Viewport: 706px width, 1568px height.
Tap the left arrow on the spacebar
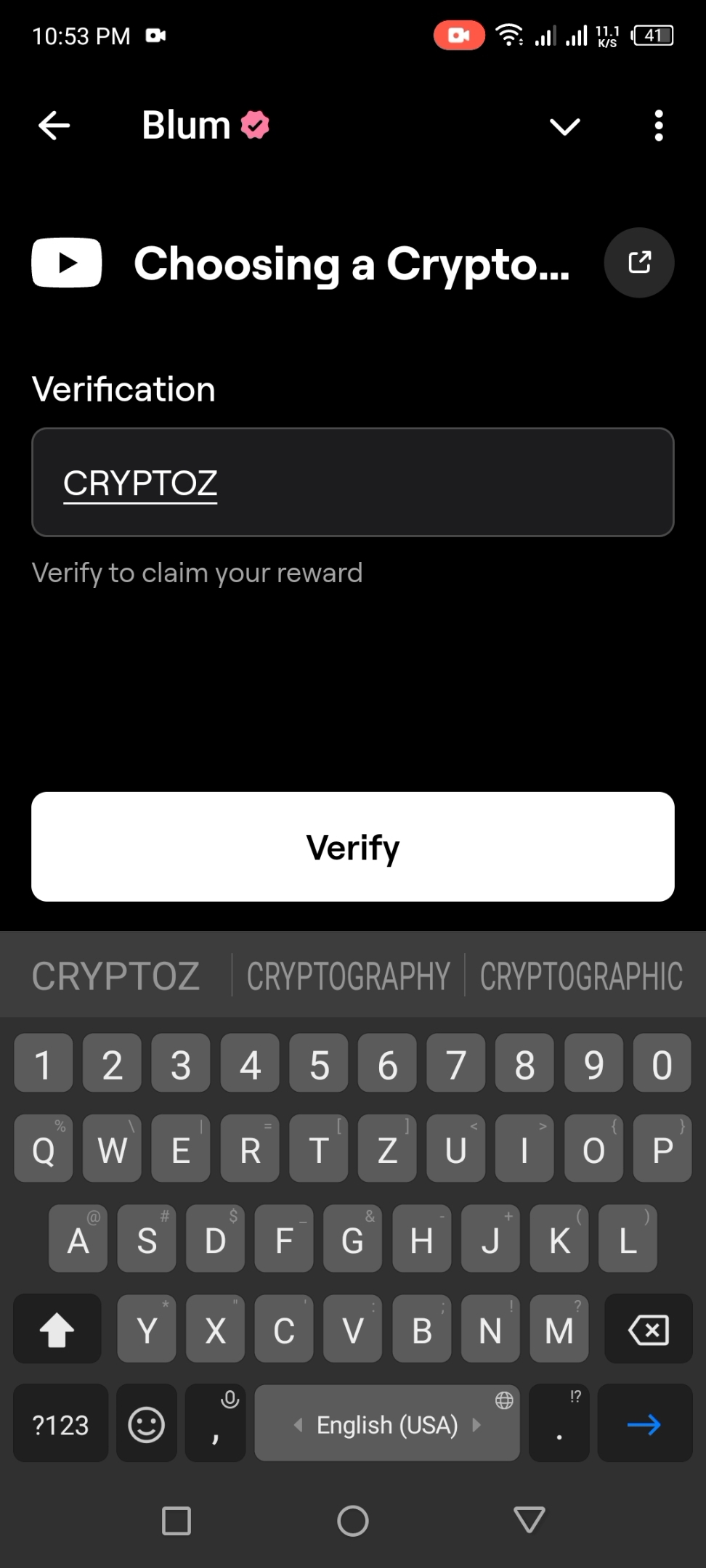[299, 1424]
